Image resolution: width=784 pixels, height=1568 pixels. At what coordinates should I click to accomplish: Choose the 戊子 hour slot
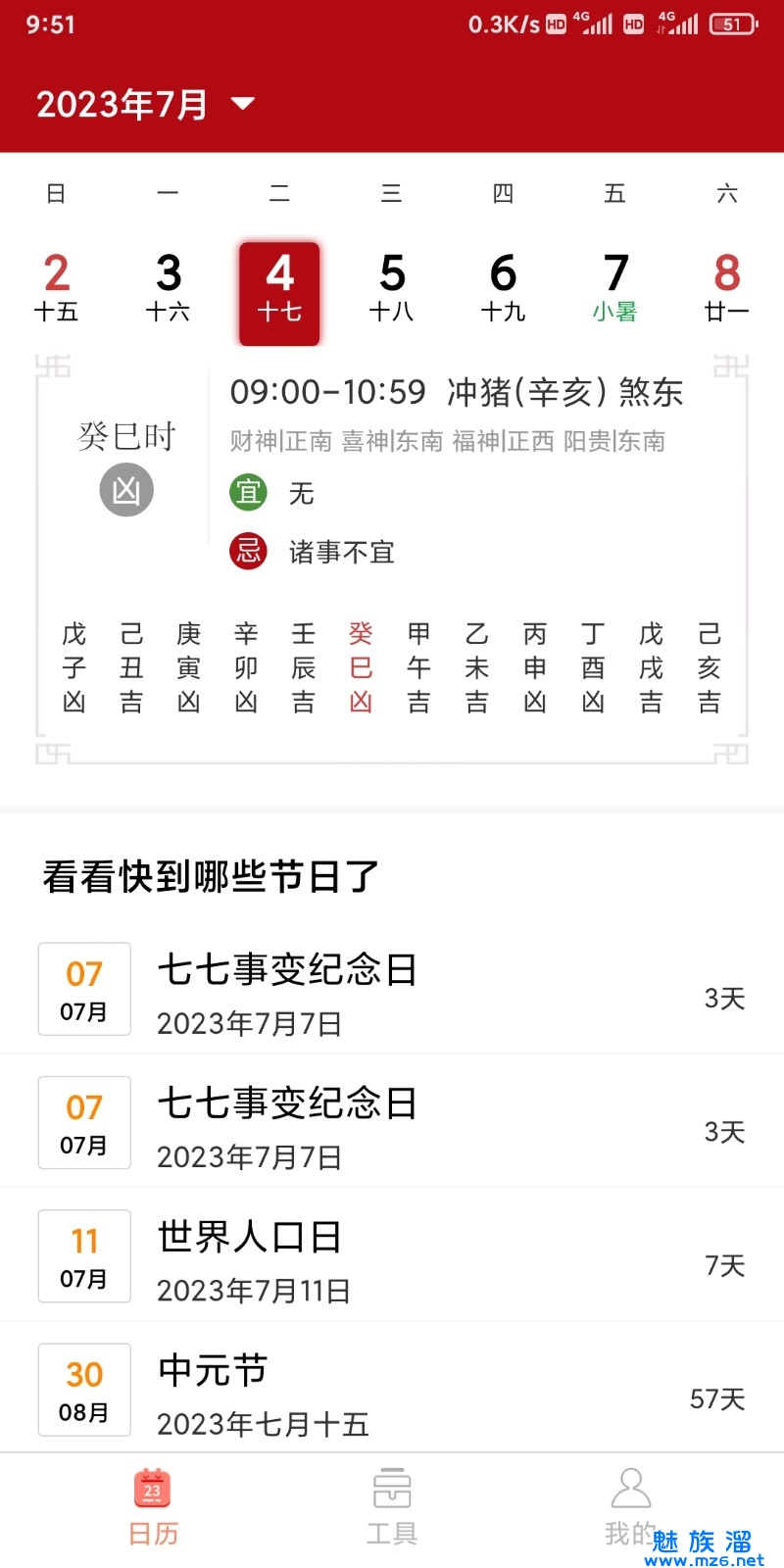click(x=73, y=667)
